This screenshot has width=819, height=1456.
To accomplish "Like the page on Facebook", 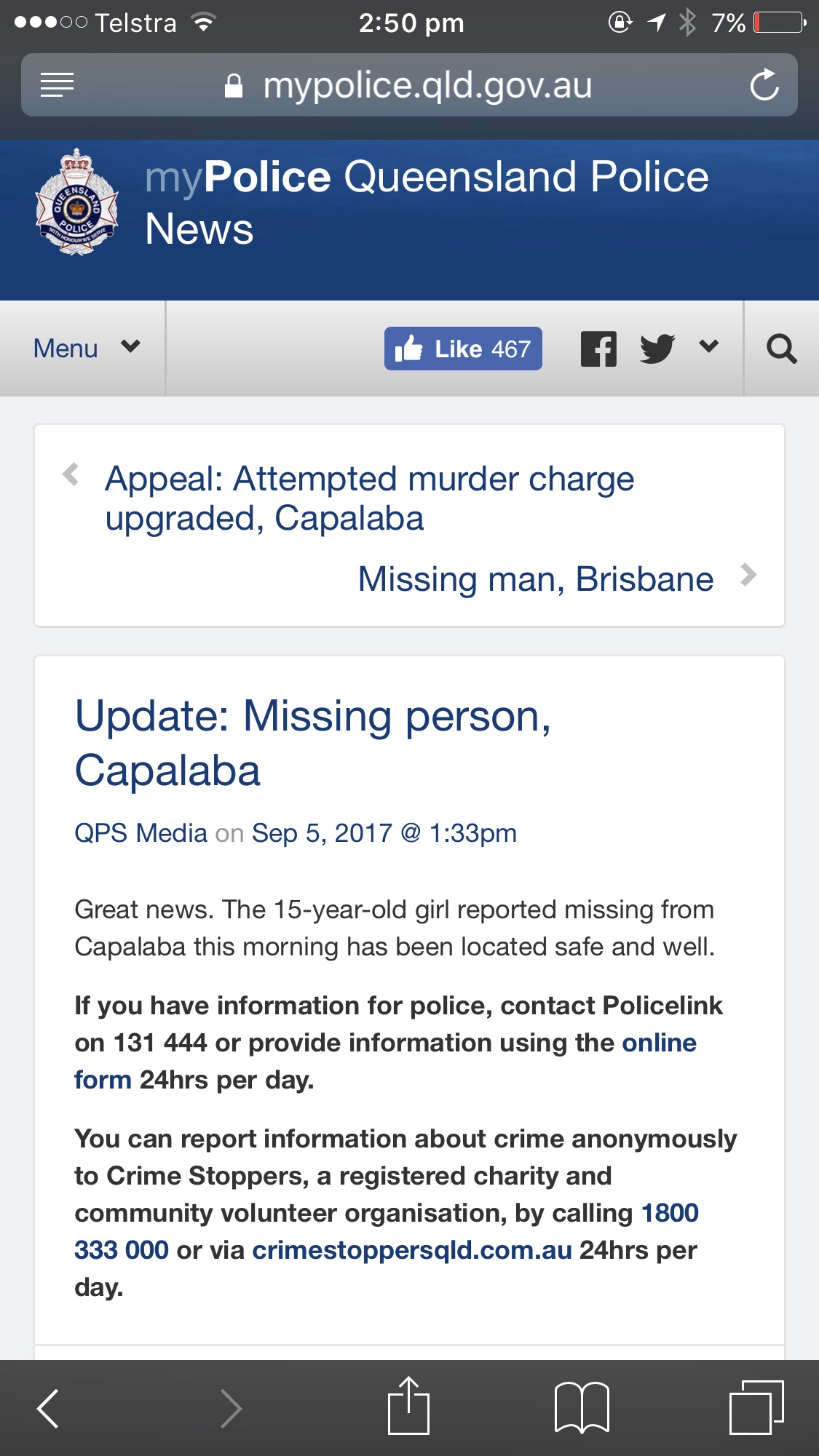I will (x=463, y=349).
